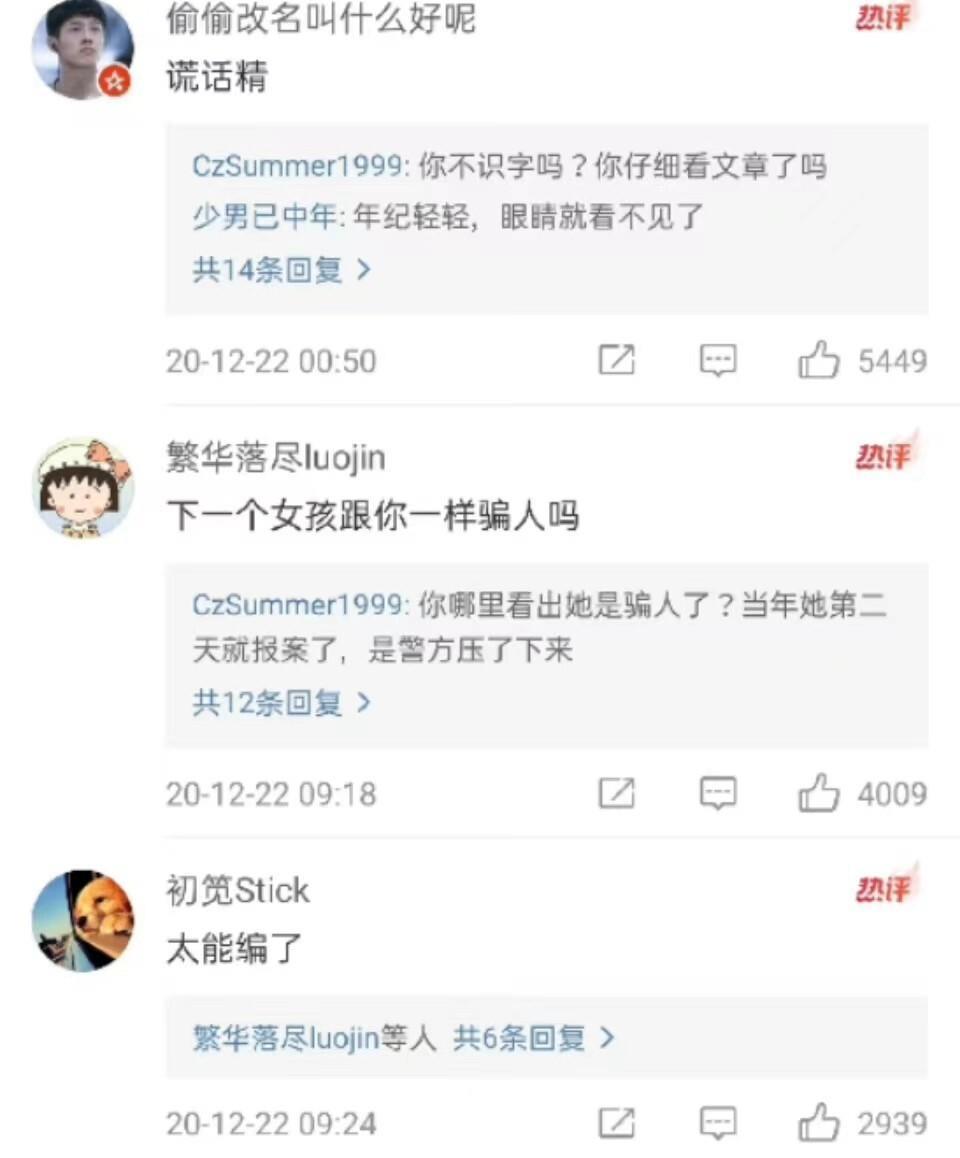Reply to the comment posted at 00:50

pos(717,360)
